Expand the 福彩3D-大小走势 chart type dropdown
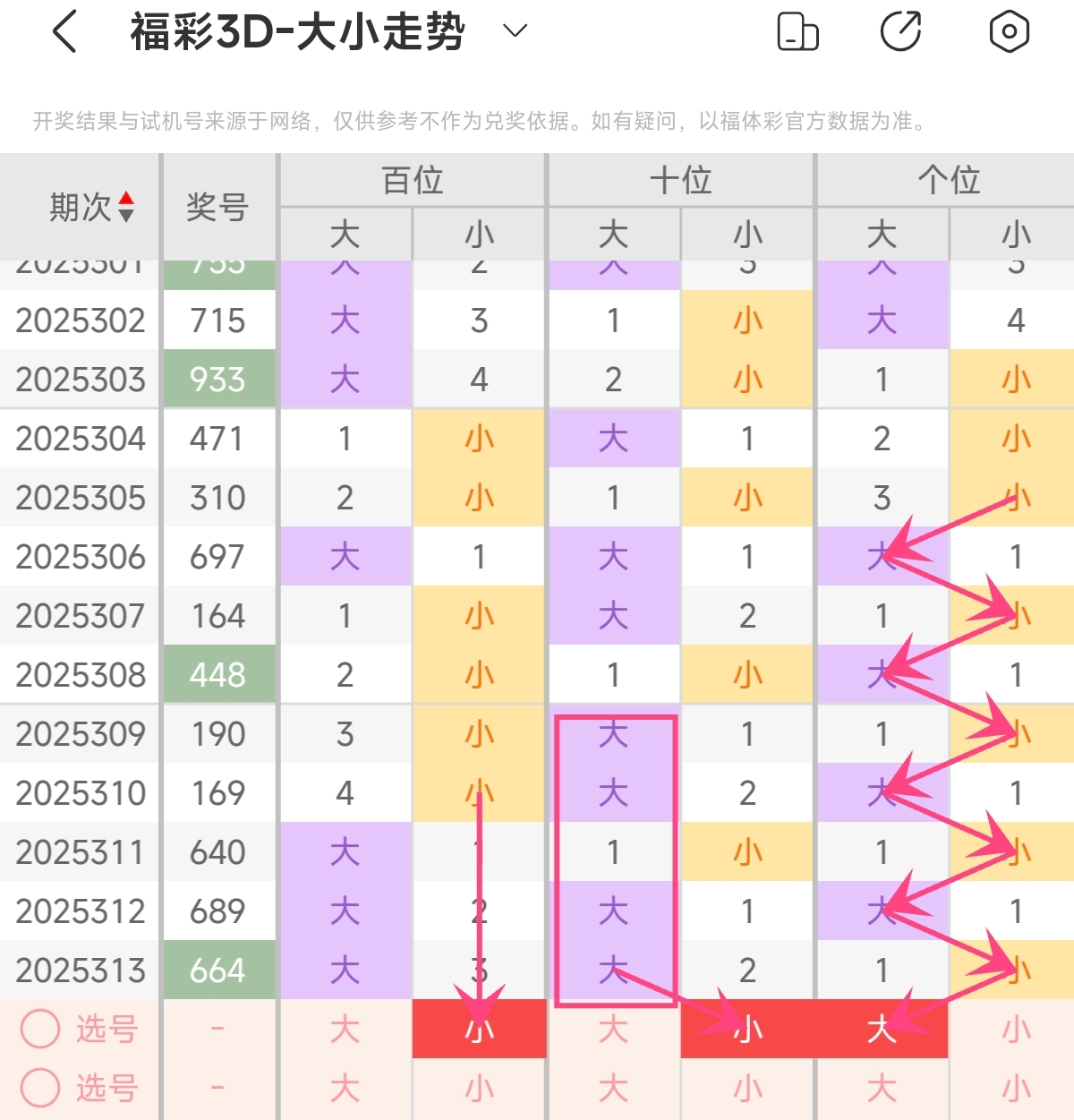 click(x=515, y=32)
